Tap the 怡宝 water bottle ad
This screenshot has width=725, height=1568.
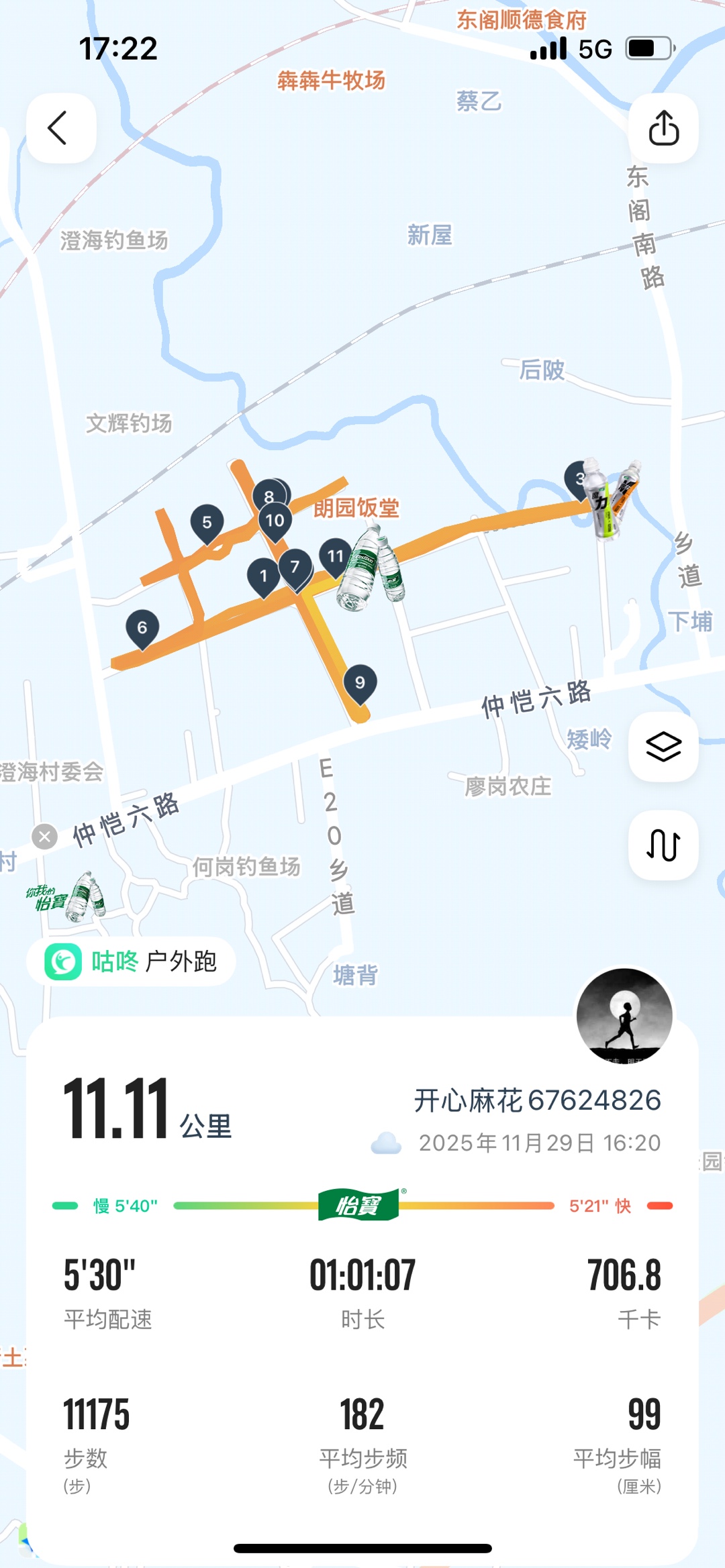[67, 898]
